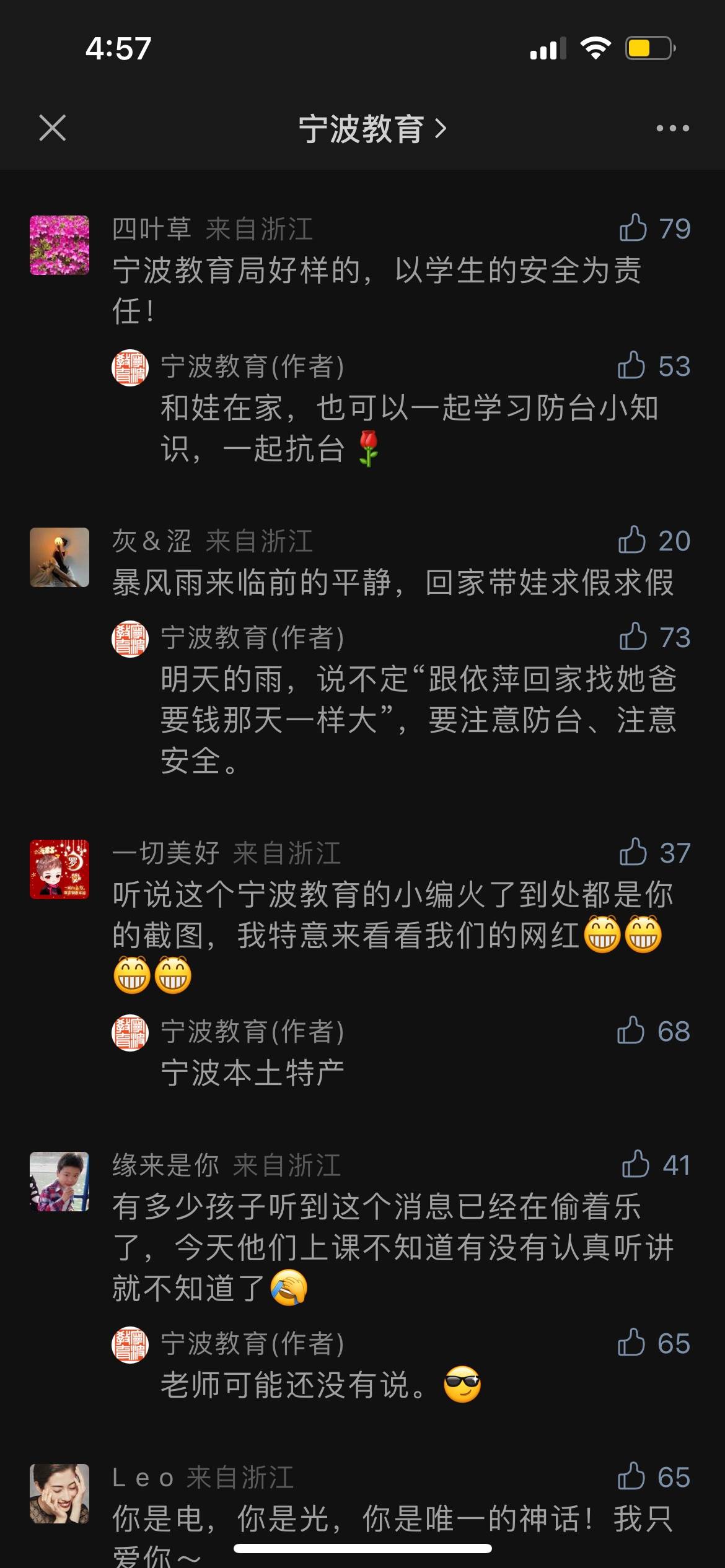Like the author's reply 老师可能还没有说
The height and width of the screenshot is (1568, 725).
click(631, 1343)
